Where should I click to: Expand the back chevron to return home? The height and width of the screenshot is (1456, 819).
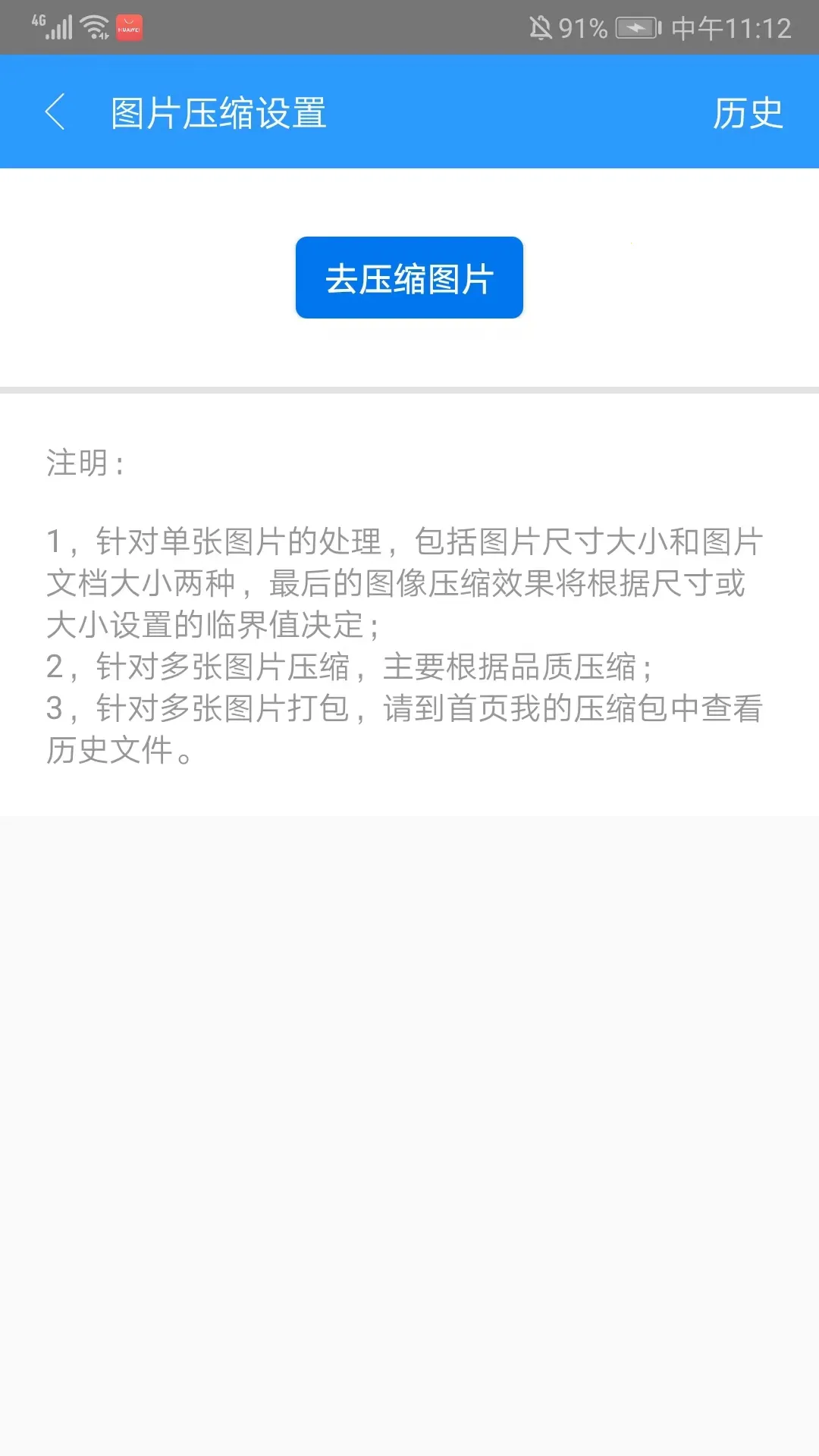coord(55,111)
